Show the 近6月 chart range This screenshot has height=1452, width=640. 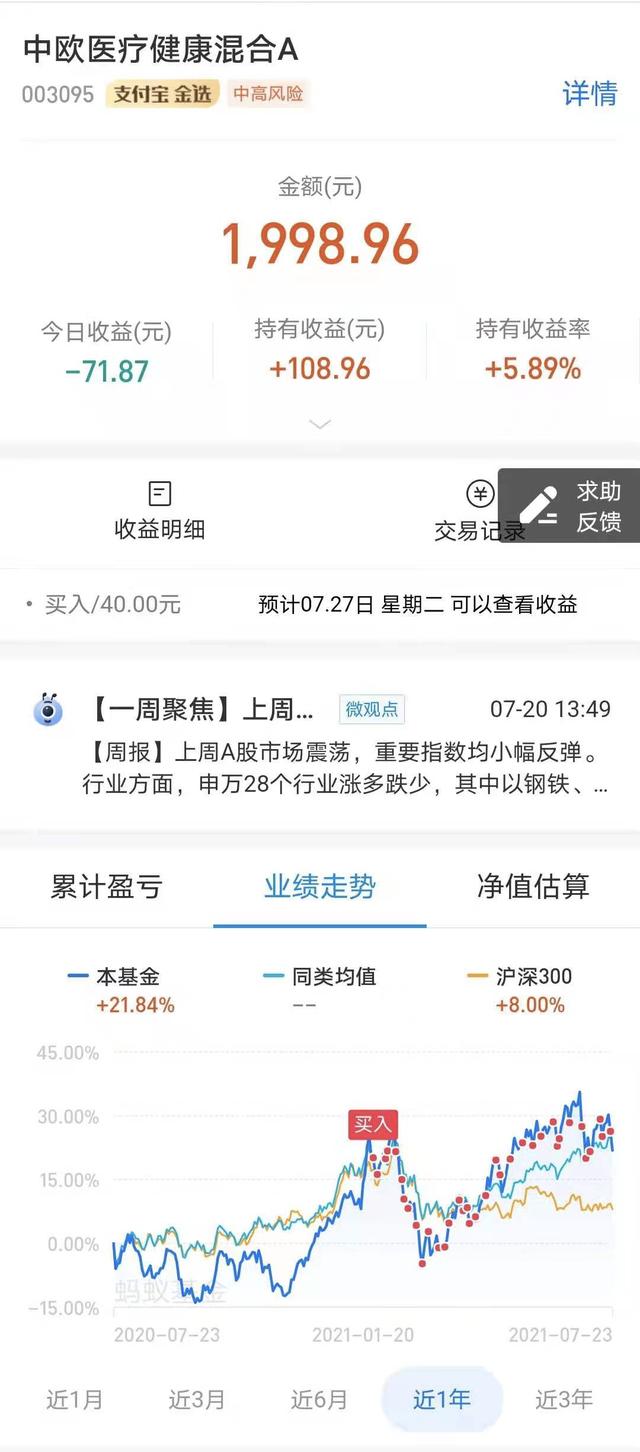point(320,1399)
